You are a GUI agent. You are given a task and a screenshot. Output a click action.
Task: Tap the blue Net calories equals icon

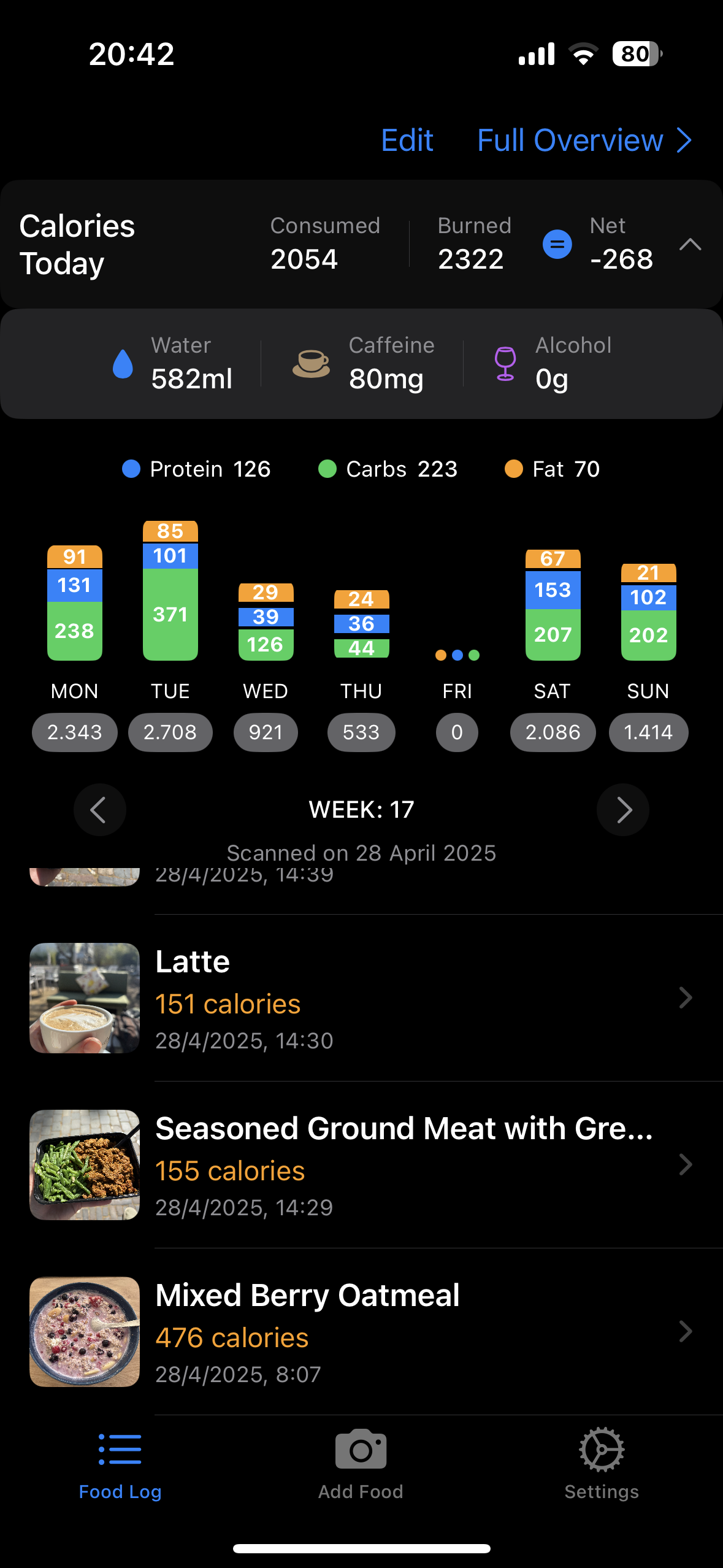point(556,243)
